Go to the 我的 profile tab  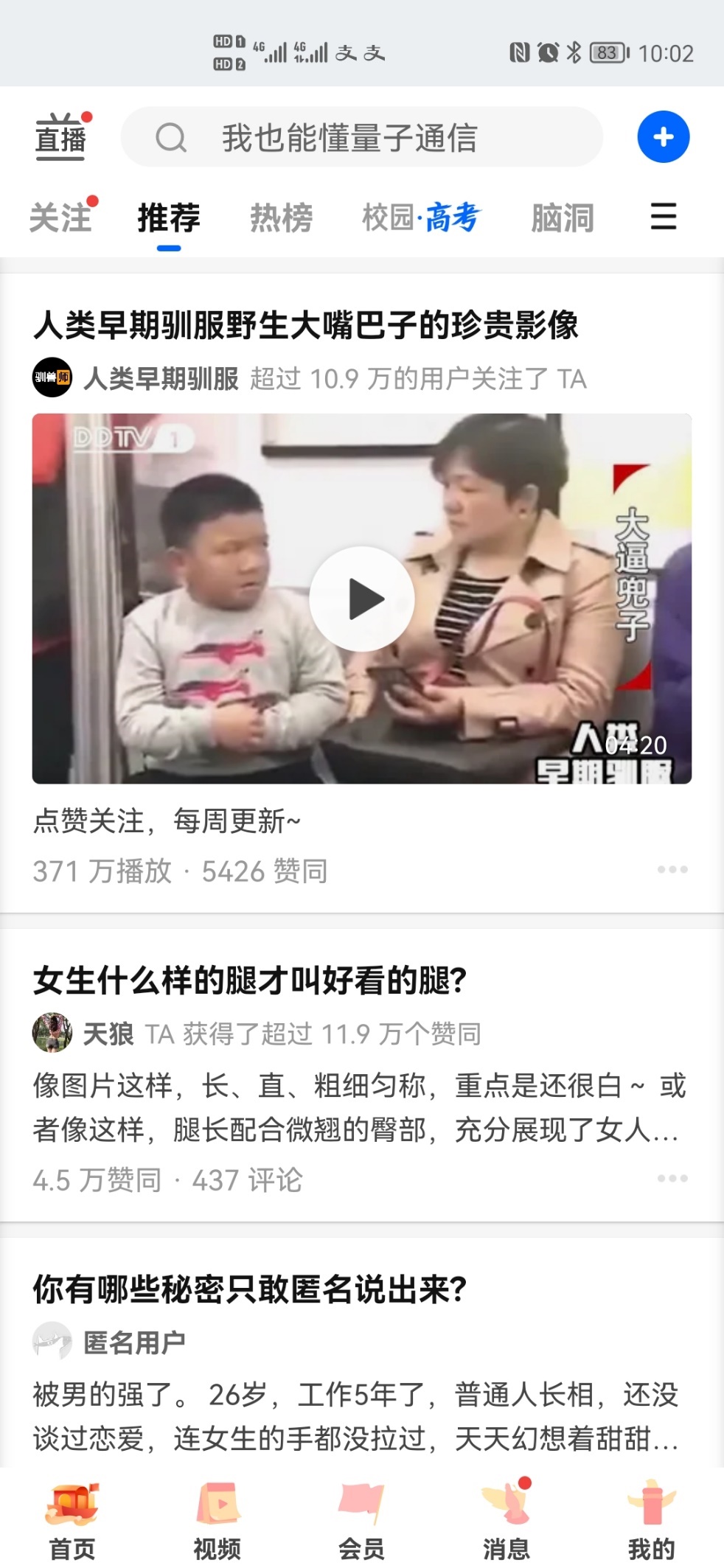(x=651, y=1520)
